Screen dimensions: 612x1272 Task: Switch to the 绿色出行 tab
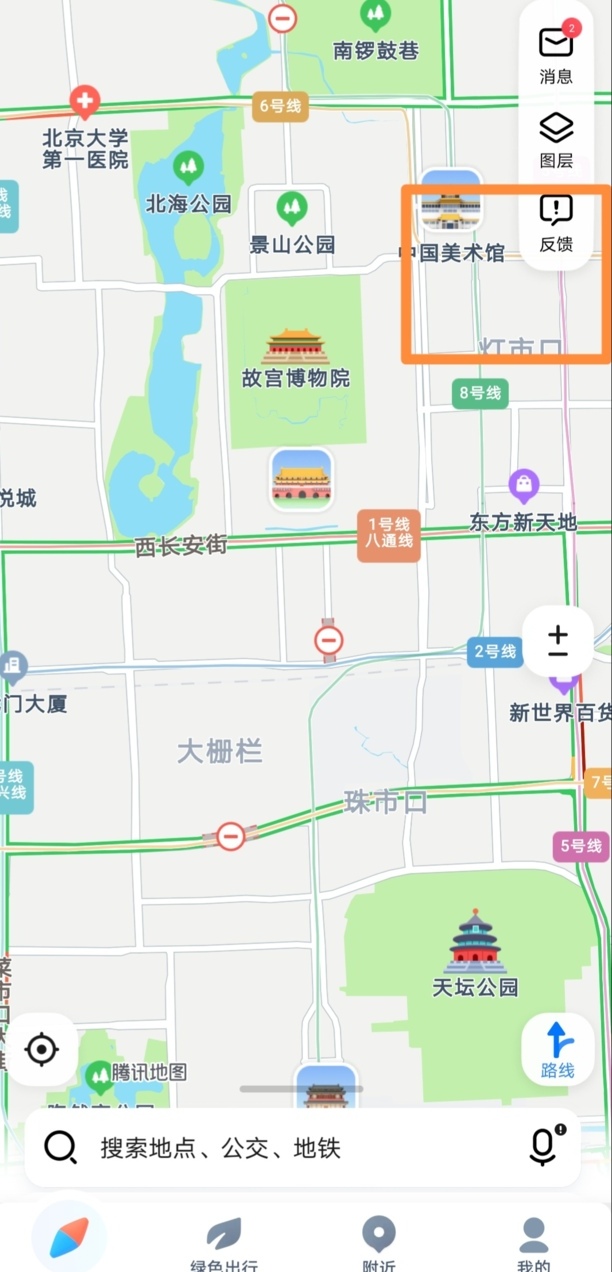(x=224, y=1240)
